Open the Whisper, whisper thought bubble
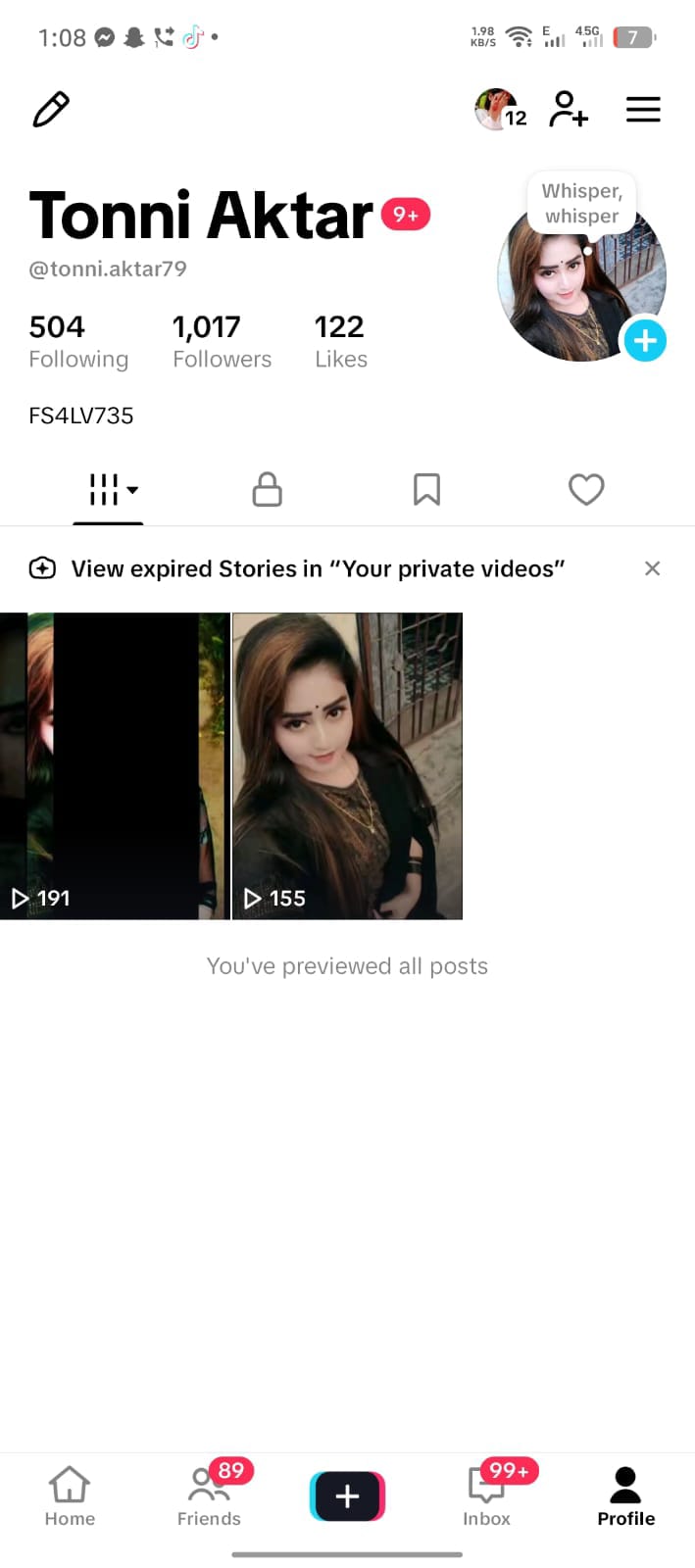The height and width of the screenshot is (1568, 695). pos(582,203)
